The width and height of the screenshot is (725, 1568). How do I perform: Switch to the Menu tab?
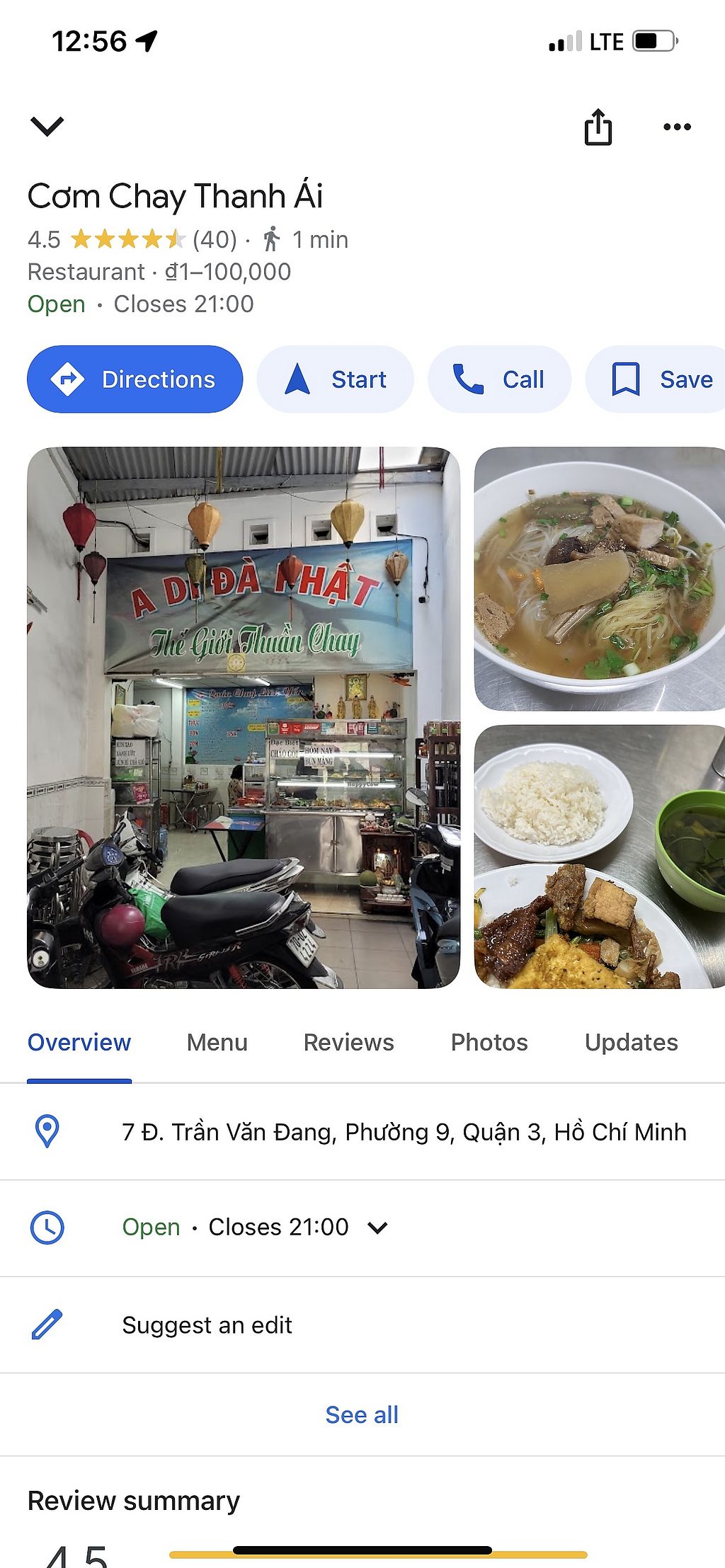pos(217,1042)
